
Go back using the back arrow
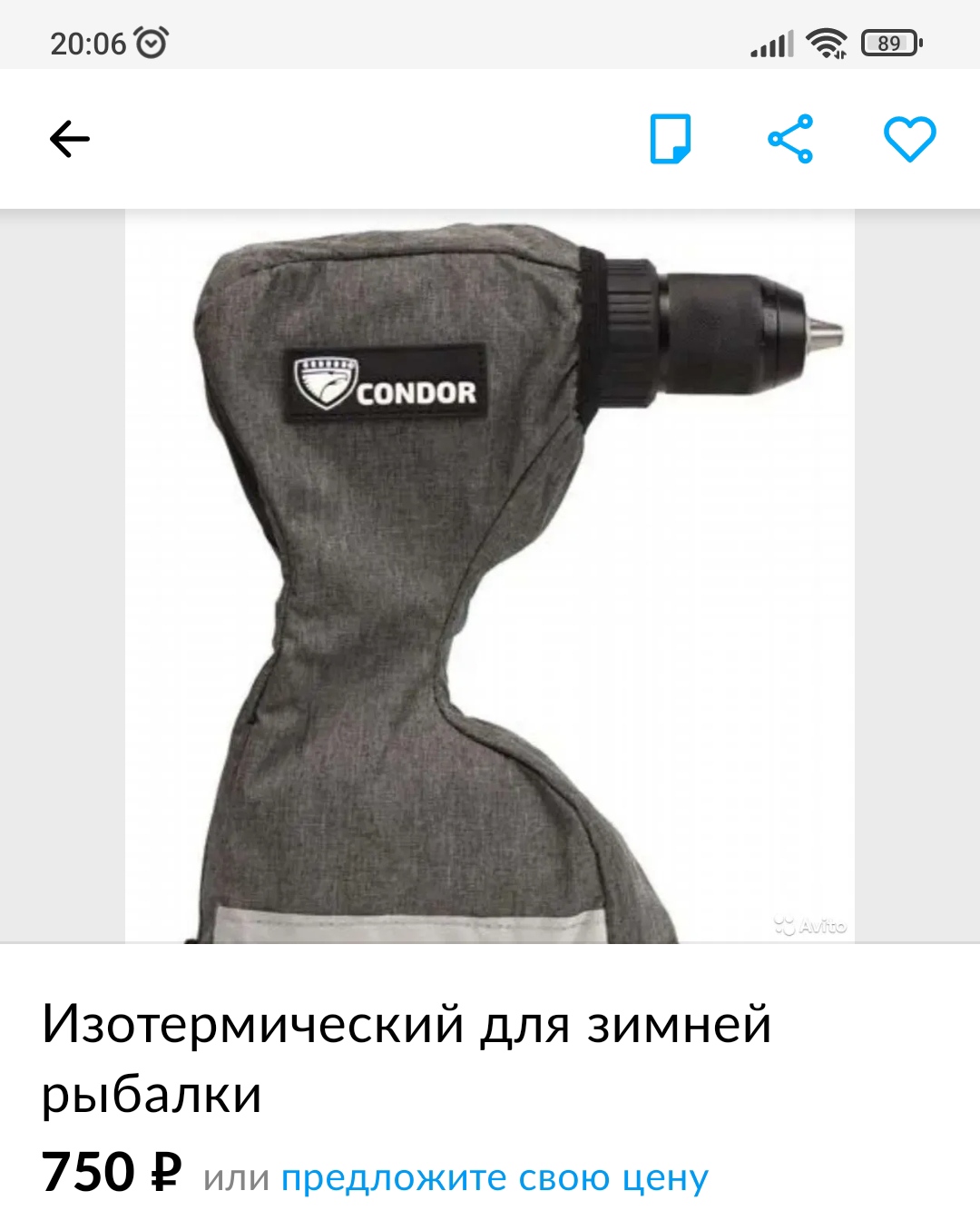tap(70, 139)
